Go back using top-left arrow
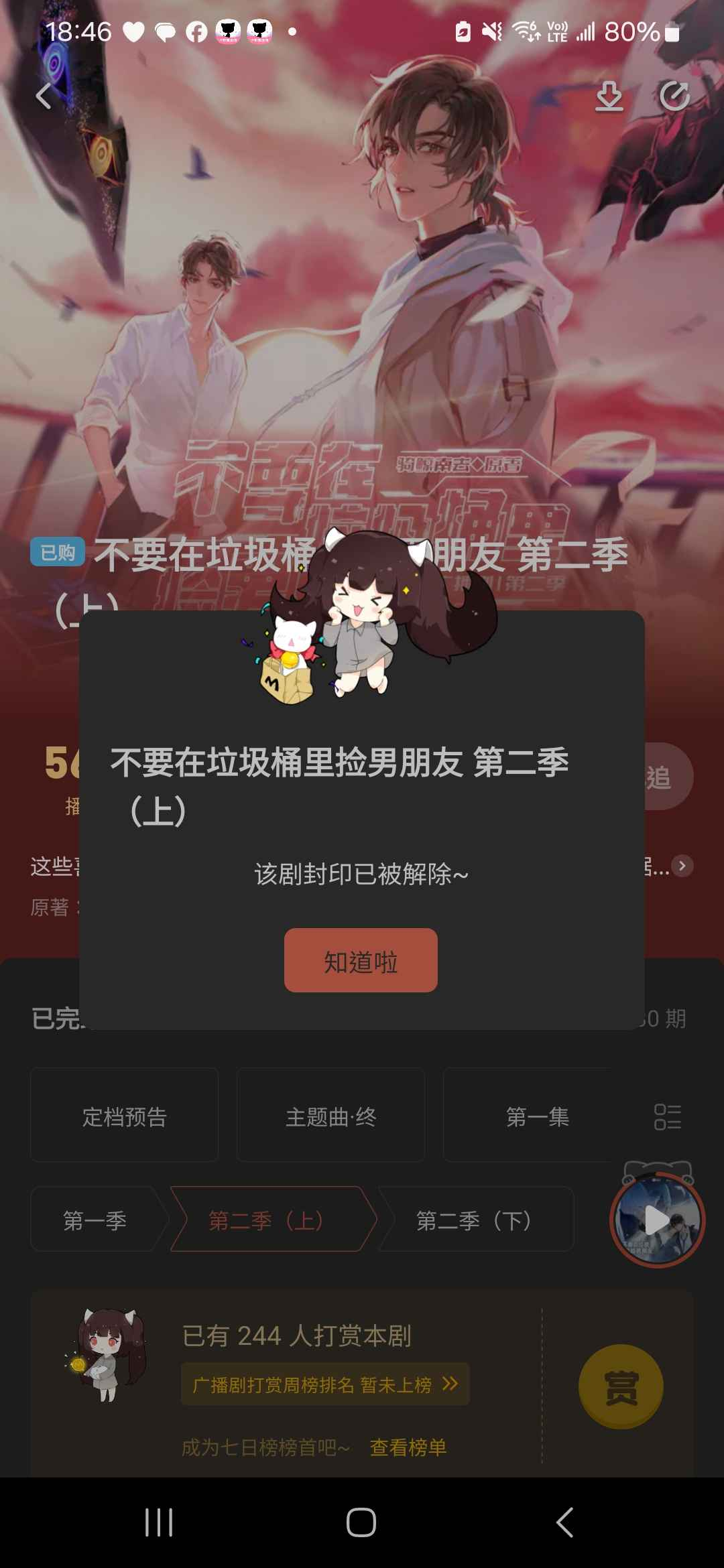This screenshot has width=724, height=1568. pyautogui.click(x=44, y=96)
